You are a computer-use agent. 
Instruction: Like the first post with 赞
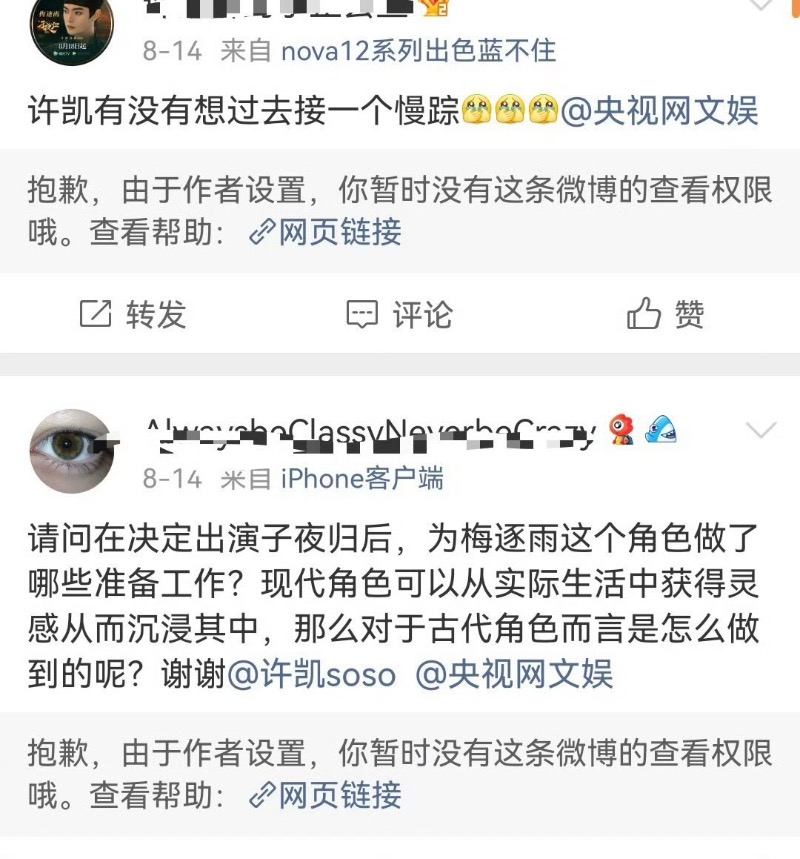point(666,315)
